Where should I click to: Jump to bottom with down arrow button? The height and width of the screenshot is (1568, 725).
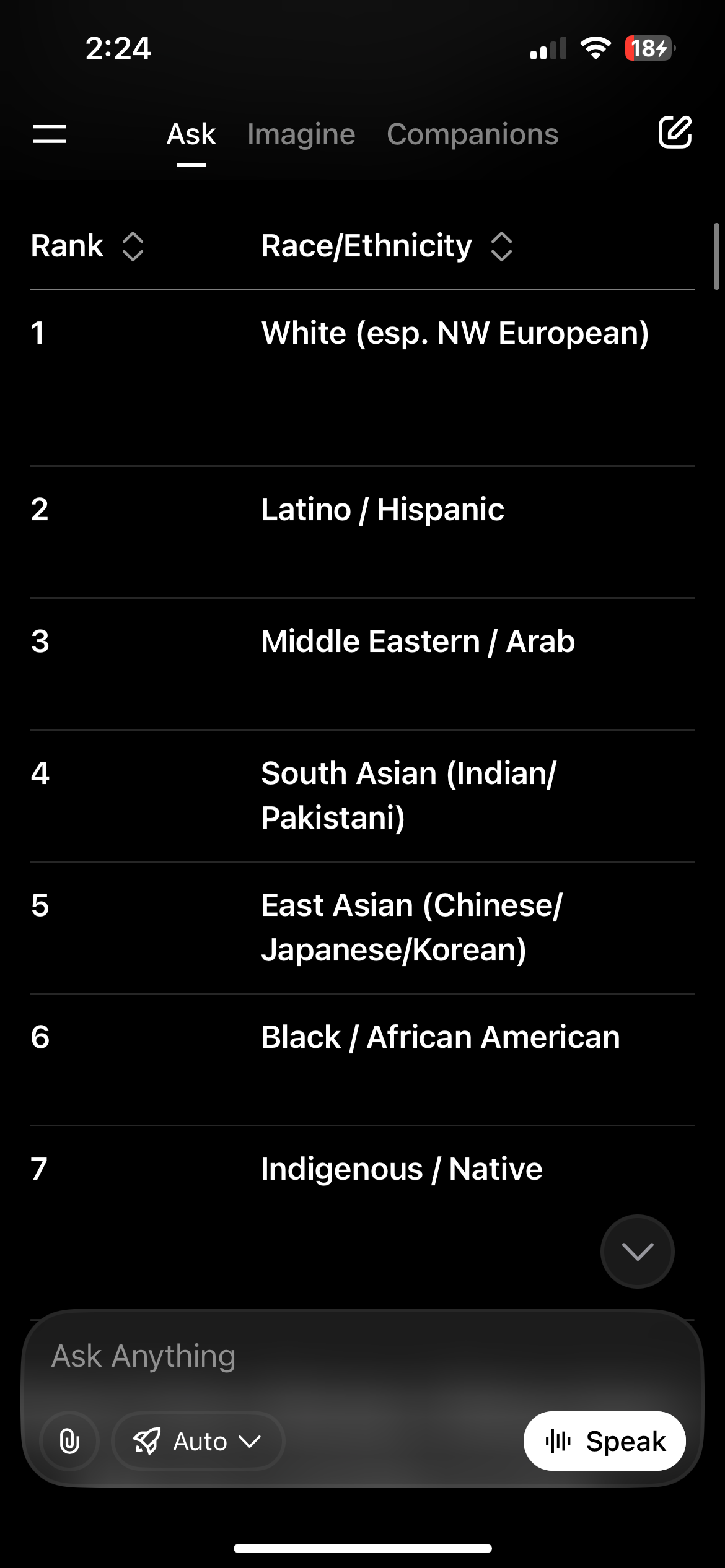(x=637, y=1252)
